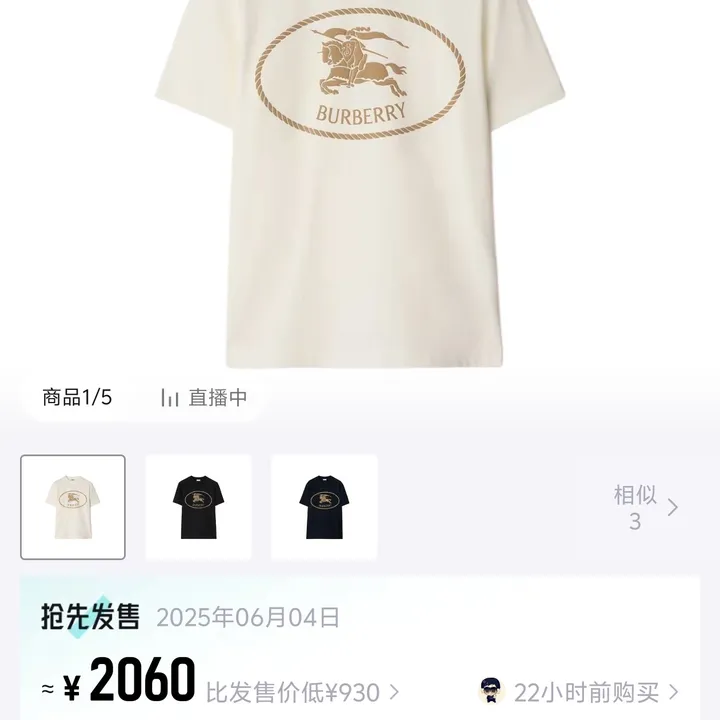Open 22小时前购买 recent purchase records
The width and height of the screenshot is (720, 720).
tap(585, 692)
